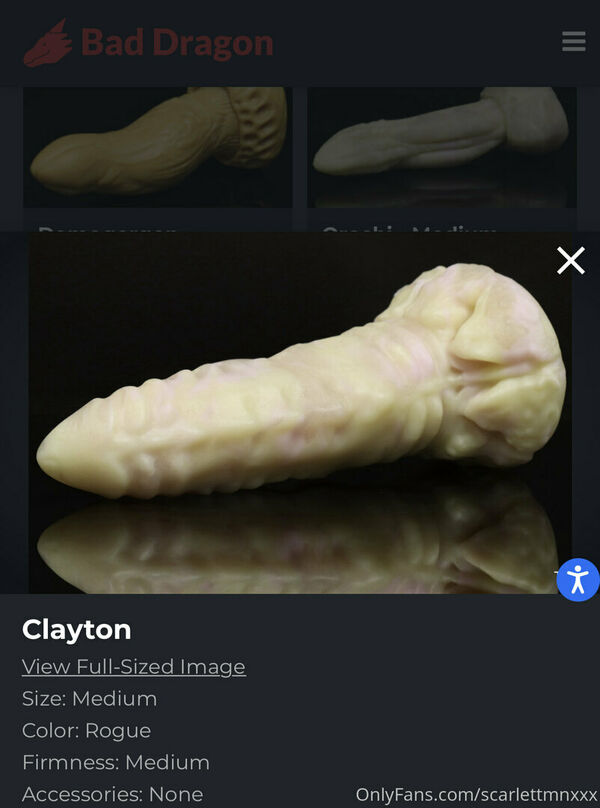600x808 pixels.
Task: Open the hamburger menu
Action: (574, 42)
